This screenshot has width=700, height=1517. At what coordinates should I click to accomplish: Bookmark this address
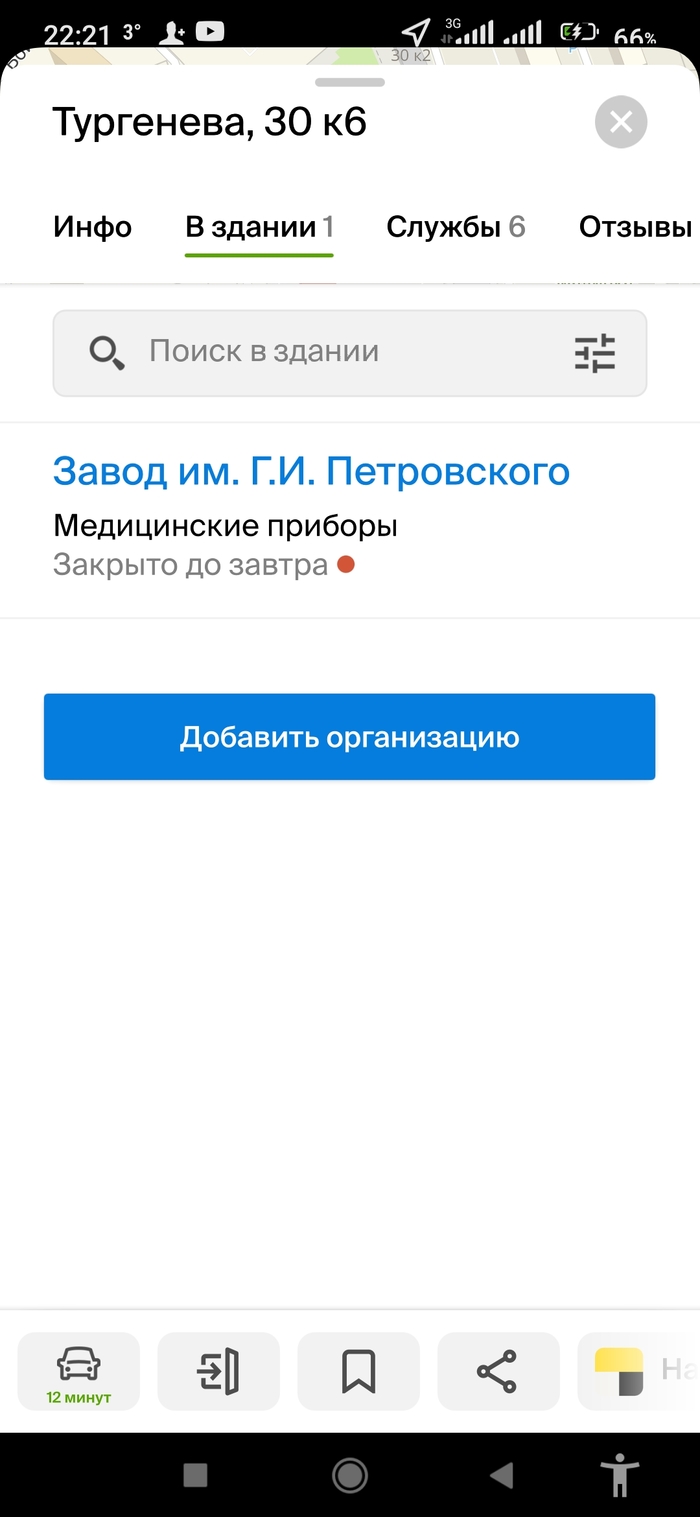tap(358, 1371)
